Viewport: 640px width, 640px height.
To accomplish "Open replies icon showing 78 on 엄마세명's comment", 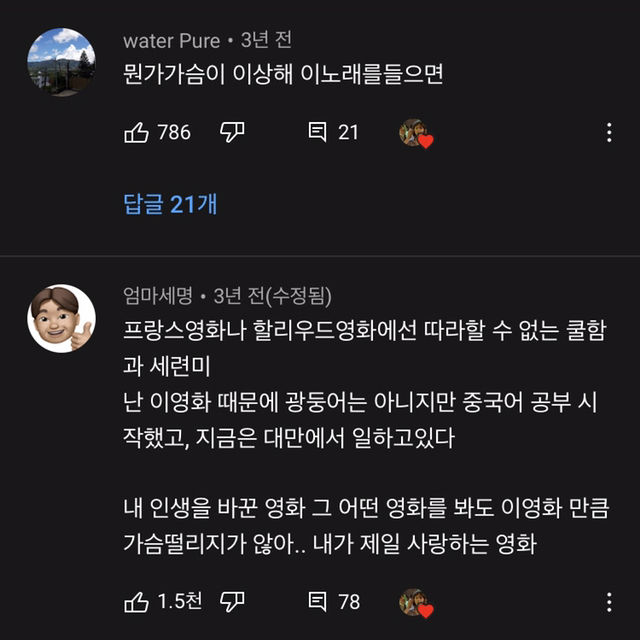I will [x=317, y=602].
